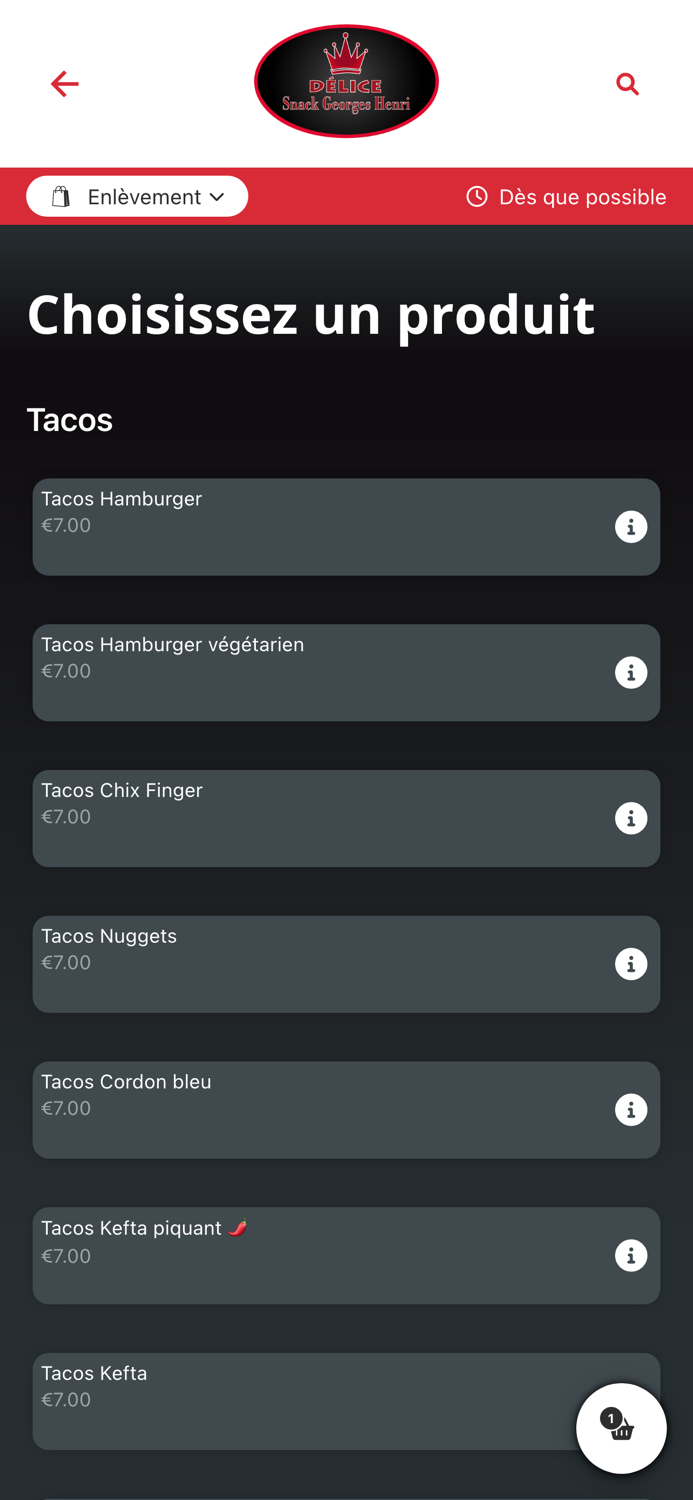The width and height of the screenshot is (693, 1500).
Task: Choose Tacos Chix Finger
Action: (346, 818)
